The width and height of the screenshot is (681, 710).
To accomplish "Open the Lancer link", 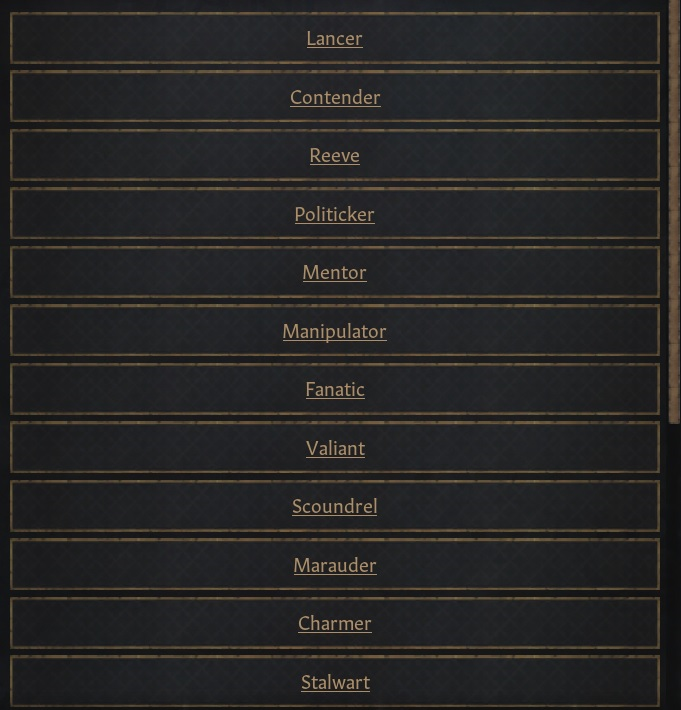I will pos(334,38).
